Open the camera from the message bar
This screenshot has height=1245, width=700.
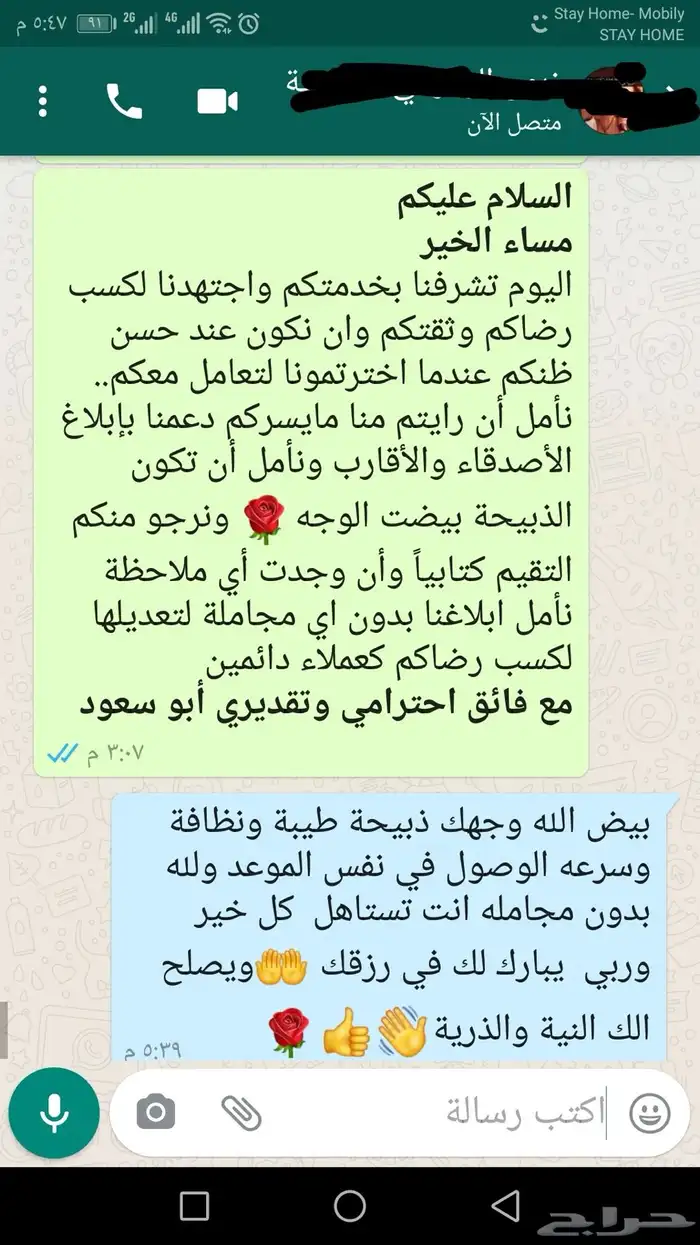(155, 1111)
